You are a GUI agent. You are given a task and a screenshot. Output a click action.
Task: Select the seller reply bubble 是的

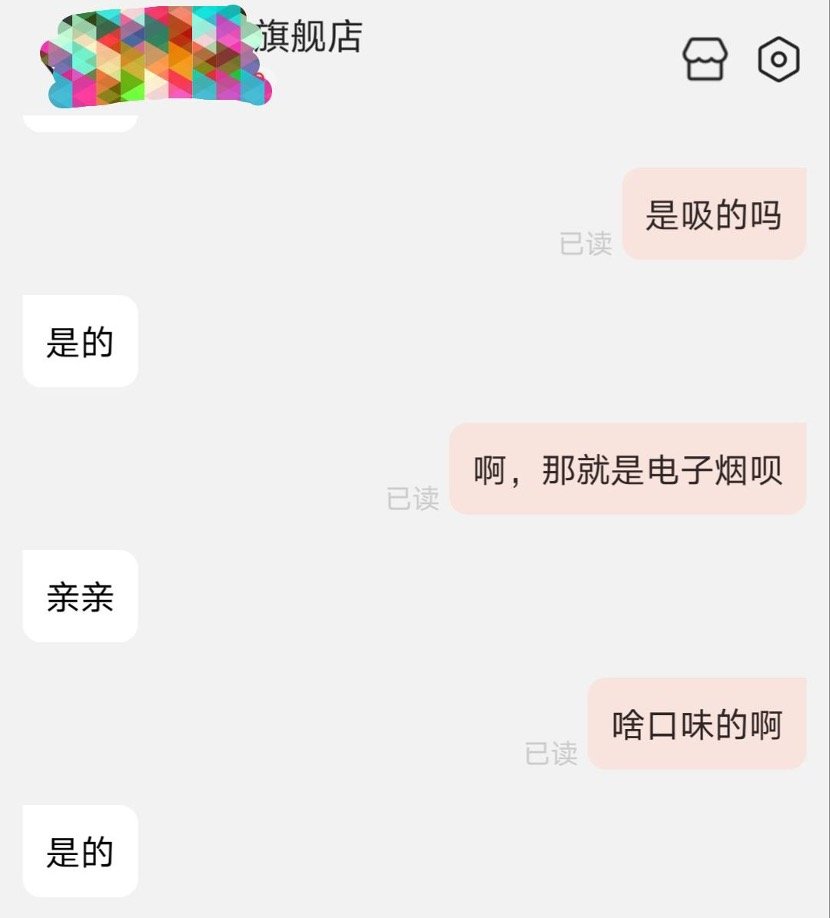[79, 341]
